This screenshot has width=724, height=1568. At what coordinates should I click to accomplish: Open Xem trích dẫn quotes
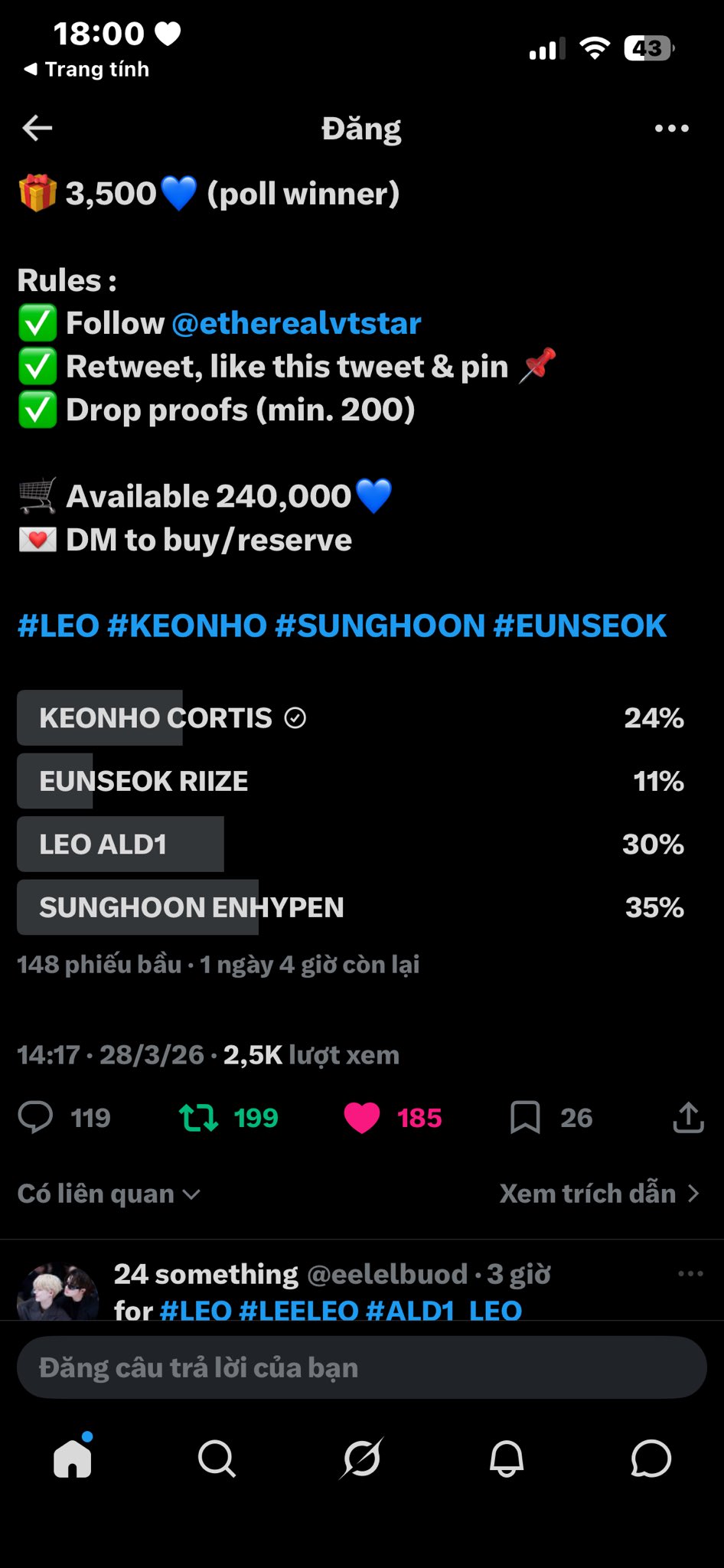[x=599, y=1194]
